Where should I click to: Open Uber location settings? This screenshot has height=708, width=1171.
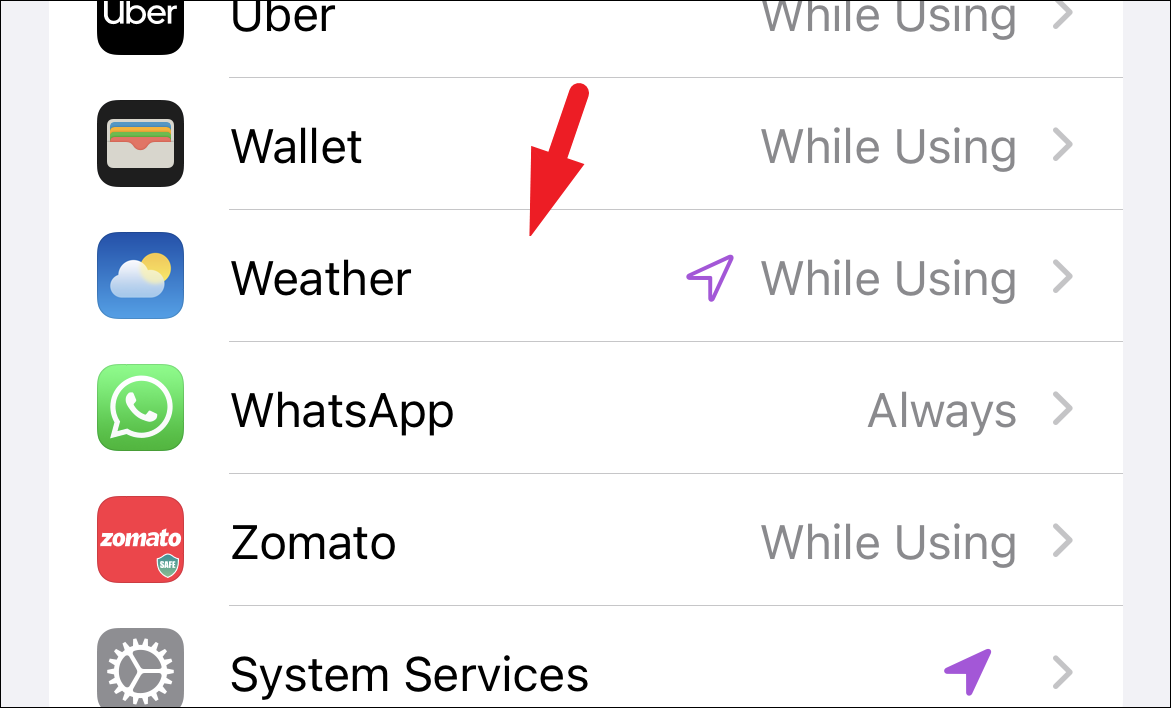tap(600, 20)
